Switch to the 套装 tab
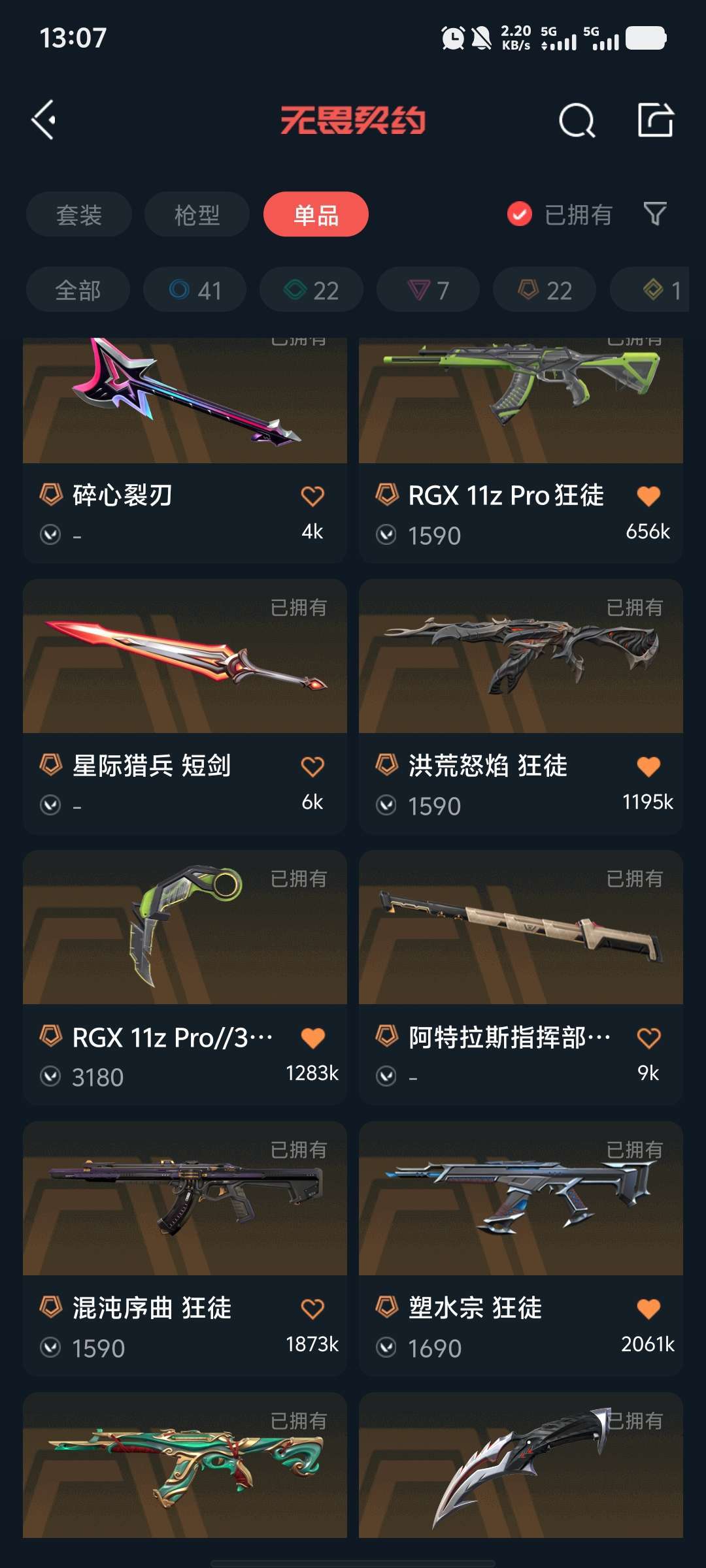 click(x=79, y=214)
